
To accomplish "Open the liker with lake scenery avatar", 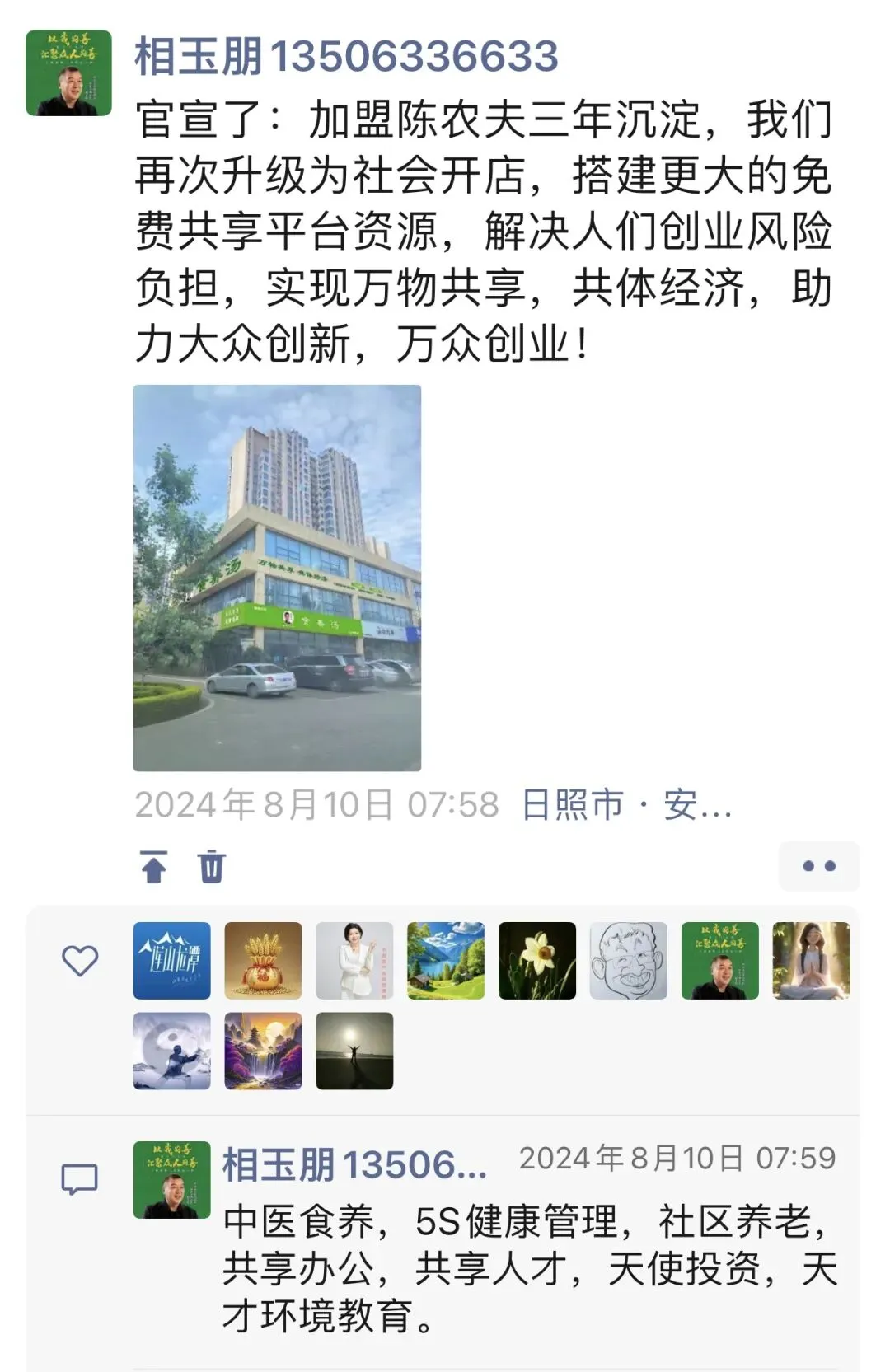I will click(x=446, y=961).
